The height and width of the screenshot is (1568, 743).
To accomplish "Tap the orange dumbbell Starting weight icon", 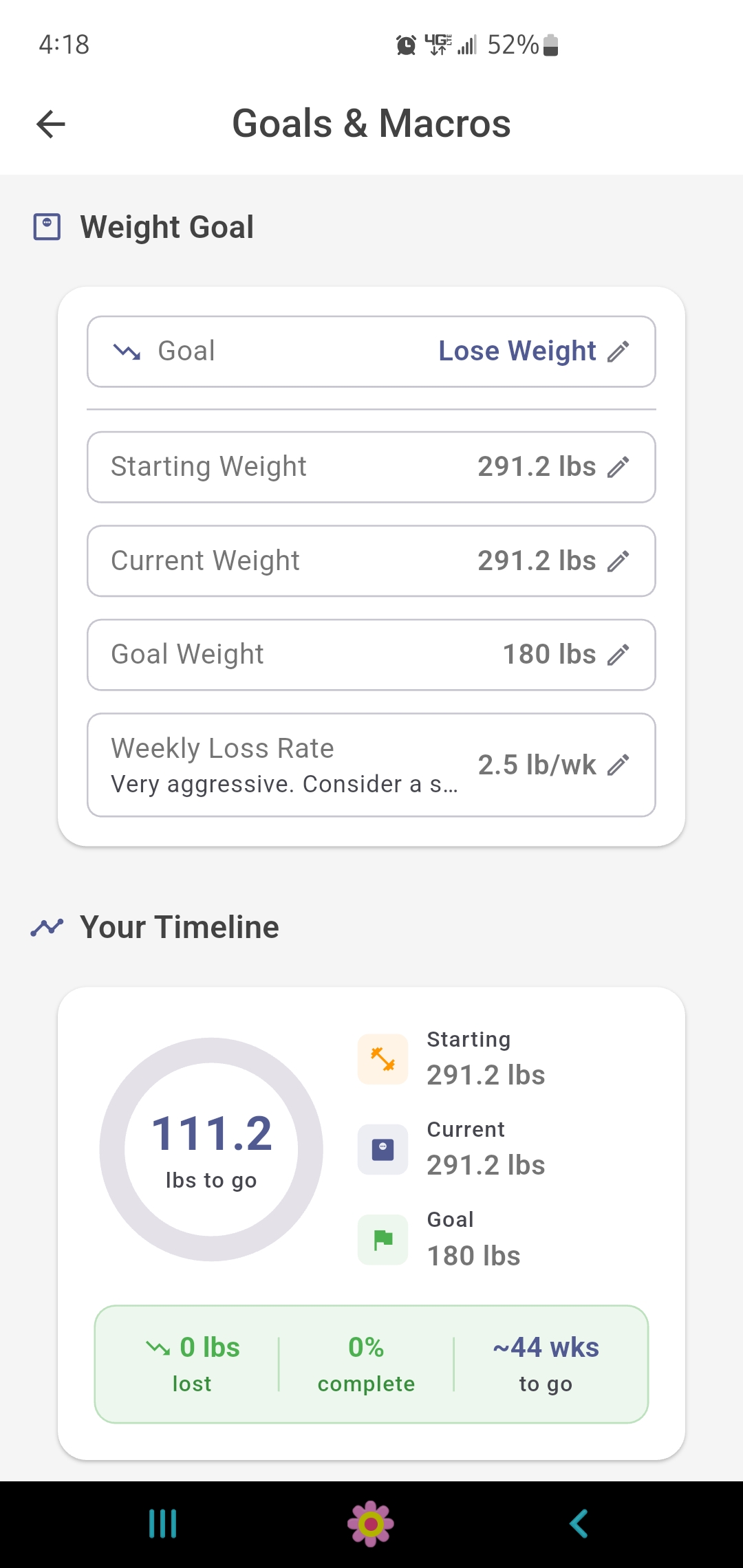I will click(x=383, y=1059).
